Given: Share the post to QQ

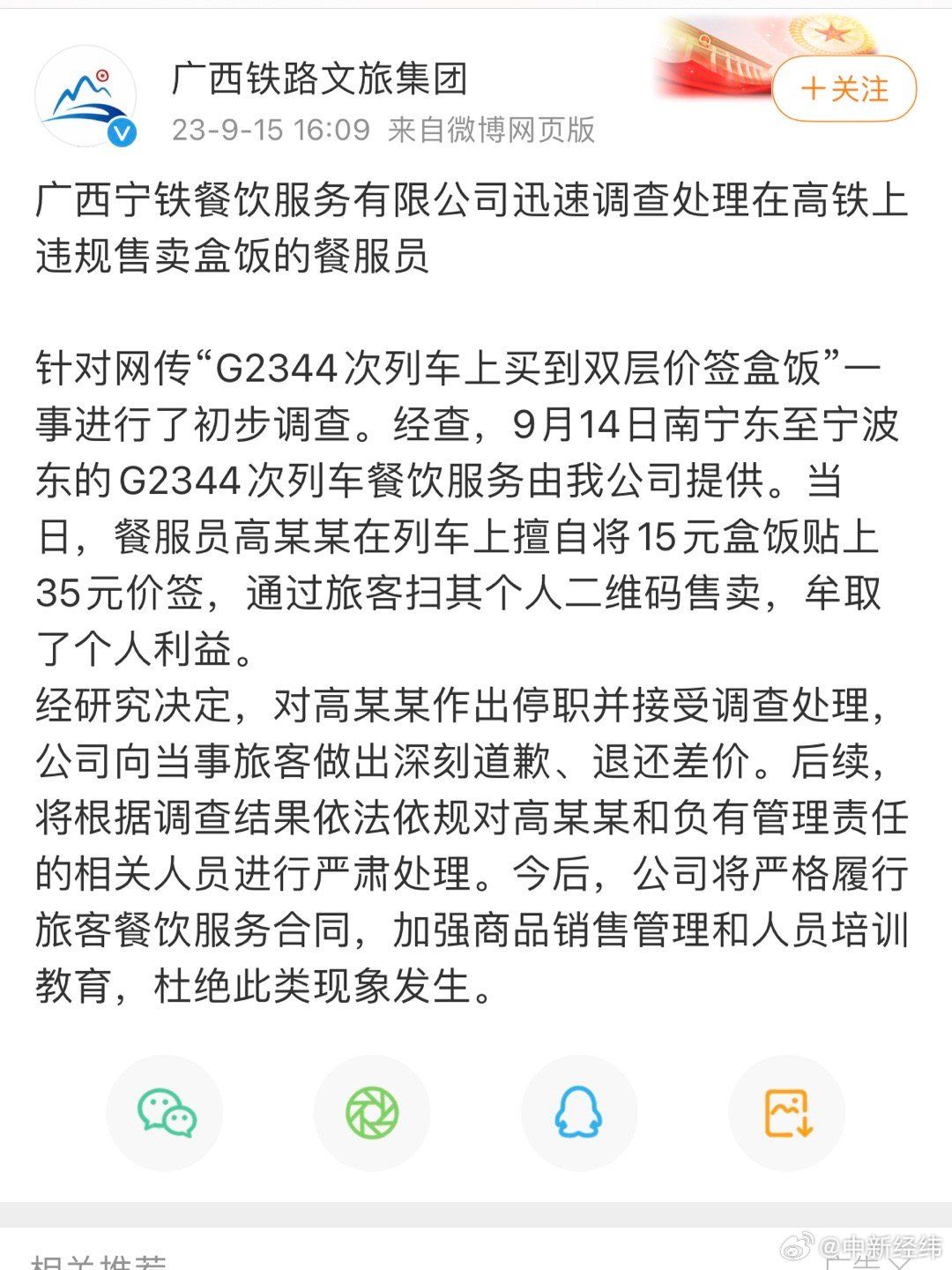Looking at the screenshot, I should [x=578, y=1112].
